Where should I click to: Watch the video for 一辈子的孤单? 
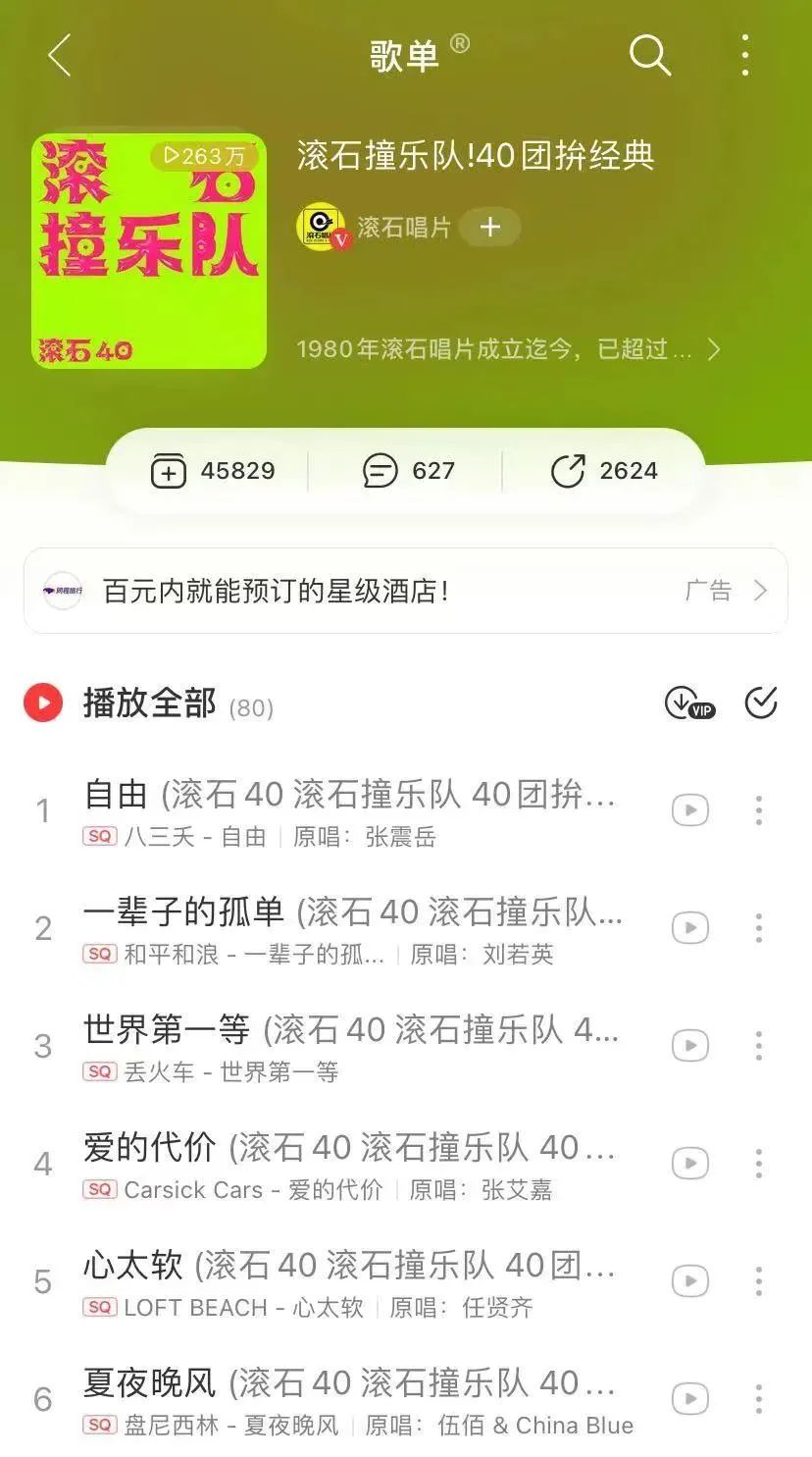point(689,928)
